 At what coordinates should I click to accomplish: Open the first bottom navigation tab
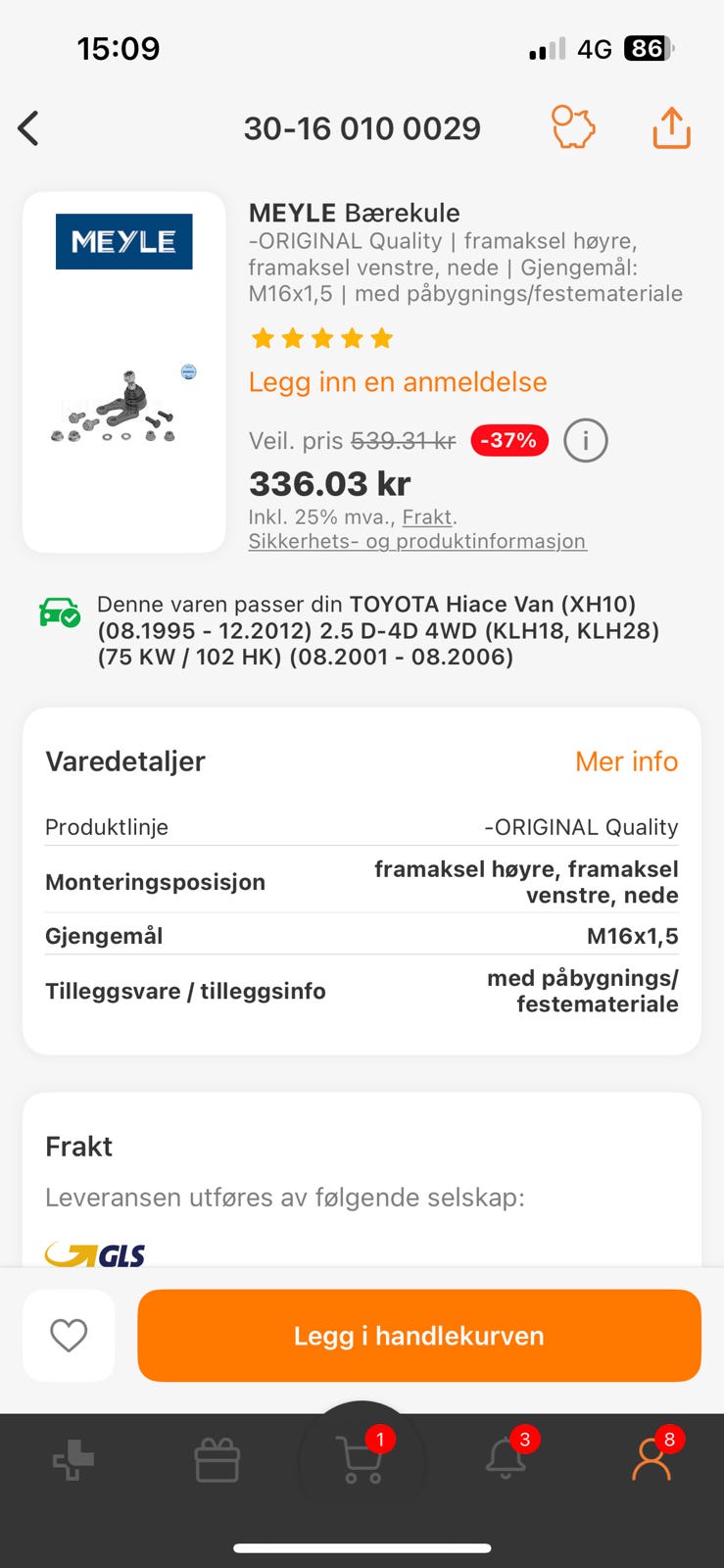click(x=73, y=1462)
